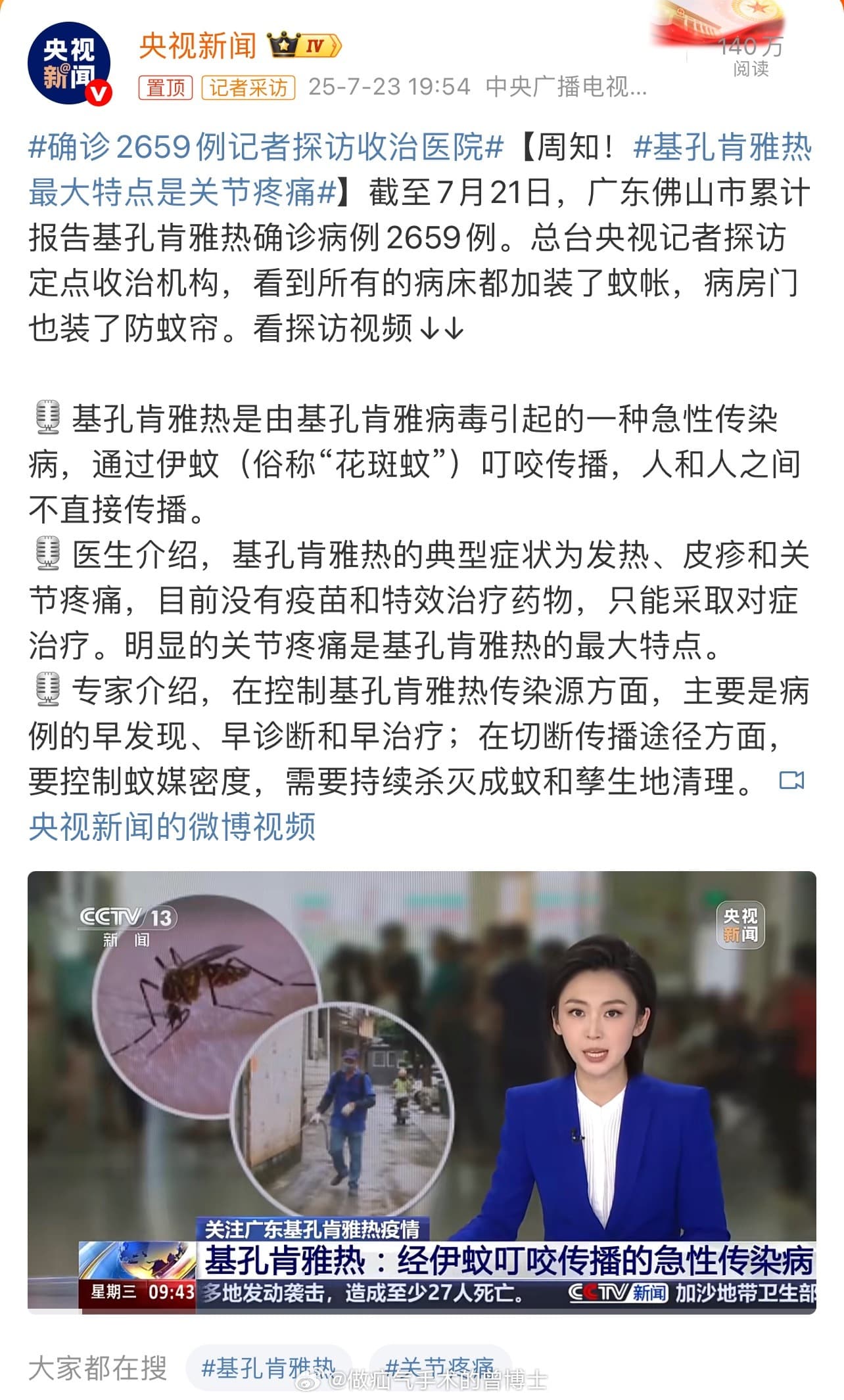The height and width of the screenshot is (1400, 844).
Task: Tap the 央视新闻 username
Action: tap(198, 46)
